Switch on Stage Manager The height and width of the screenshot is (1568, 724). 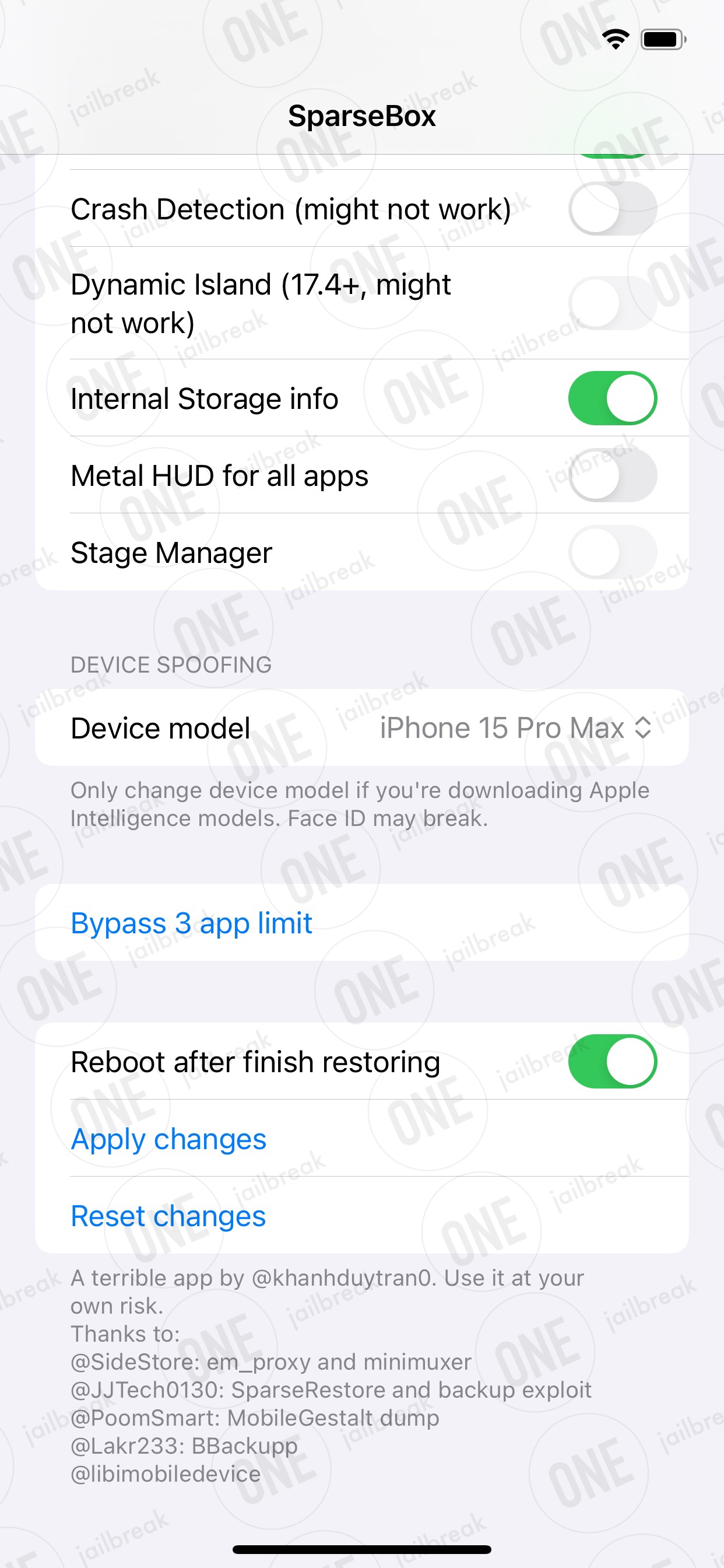(612, 552)
